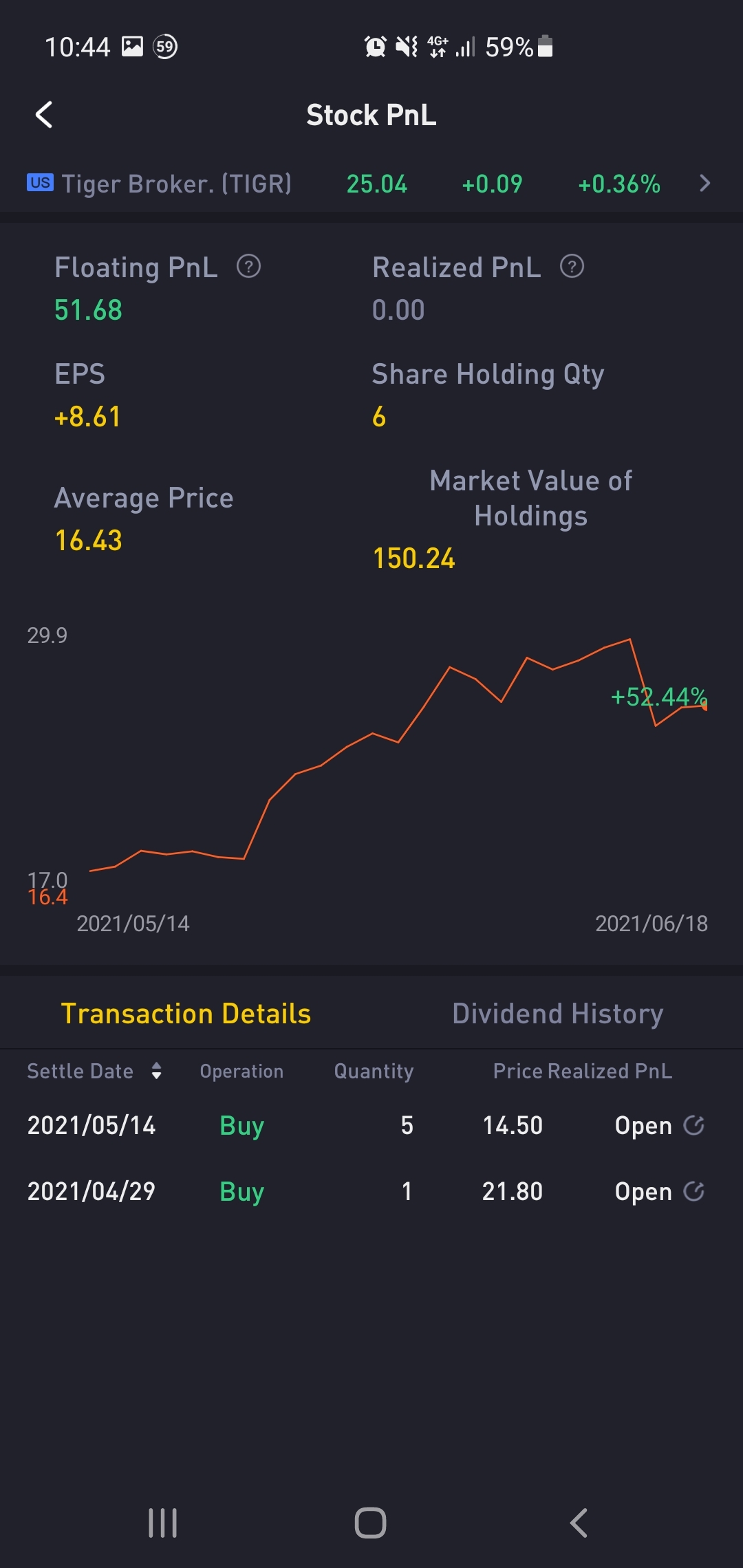Open the 2021/05/14 Buy transaction
The height and width of the screenshot is (1568, 743).
click(371, 1126)
